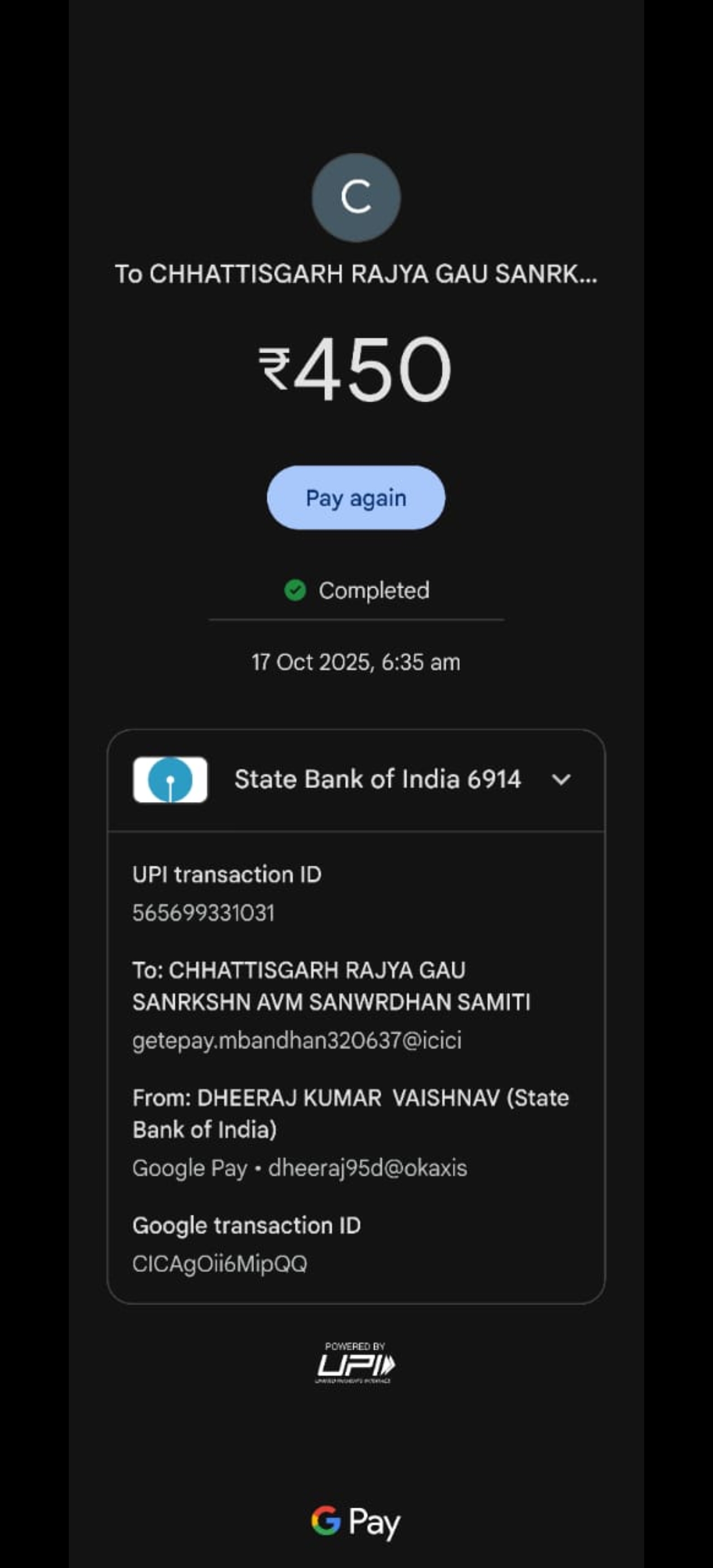Tap the Pay again button
Image resolution: width=713 pixels, height=1568 pixels.
355,498
